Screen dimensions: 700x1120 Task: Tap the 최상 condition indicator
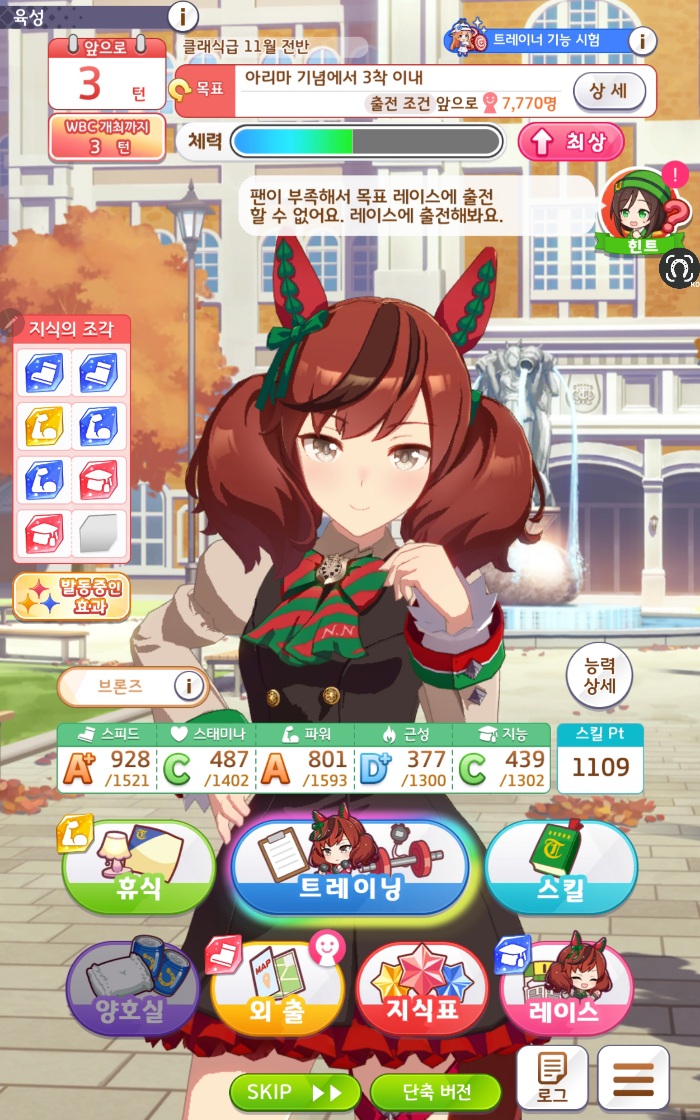(x=571, y=142)
